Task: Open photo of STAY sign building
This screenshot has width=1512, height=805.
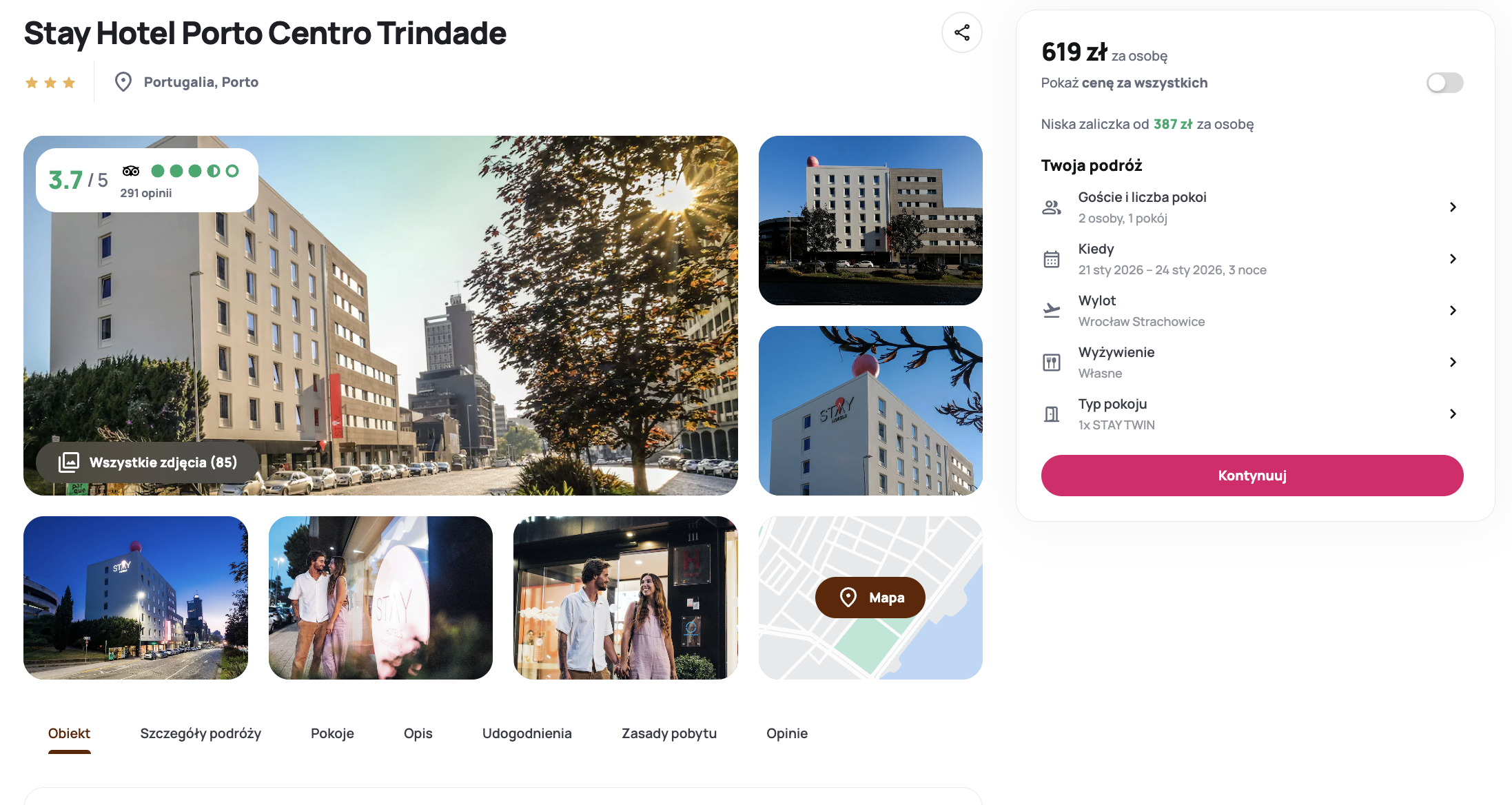Action: (x=870, y=411)
